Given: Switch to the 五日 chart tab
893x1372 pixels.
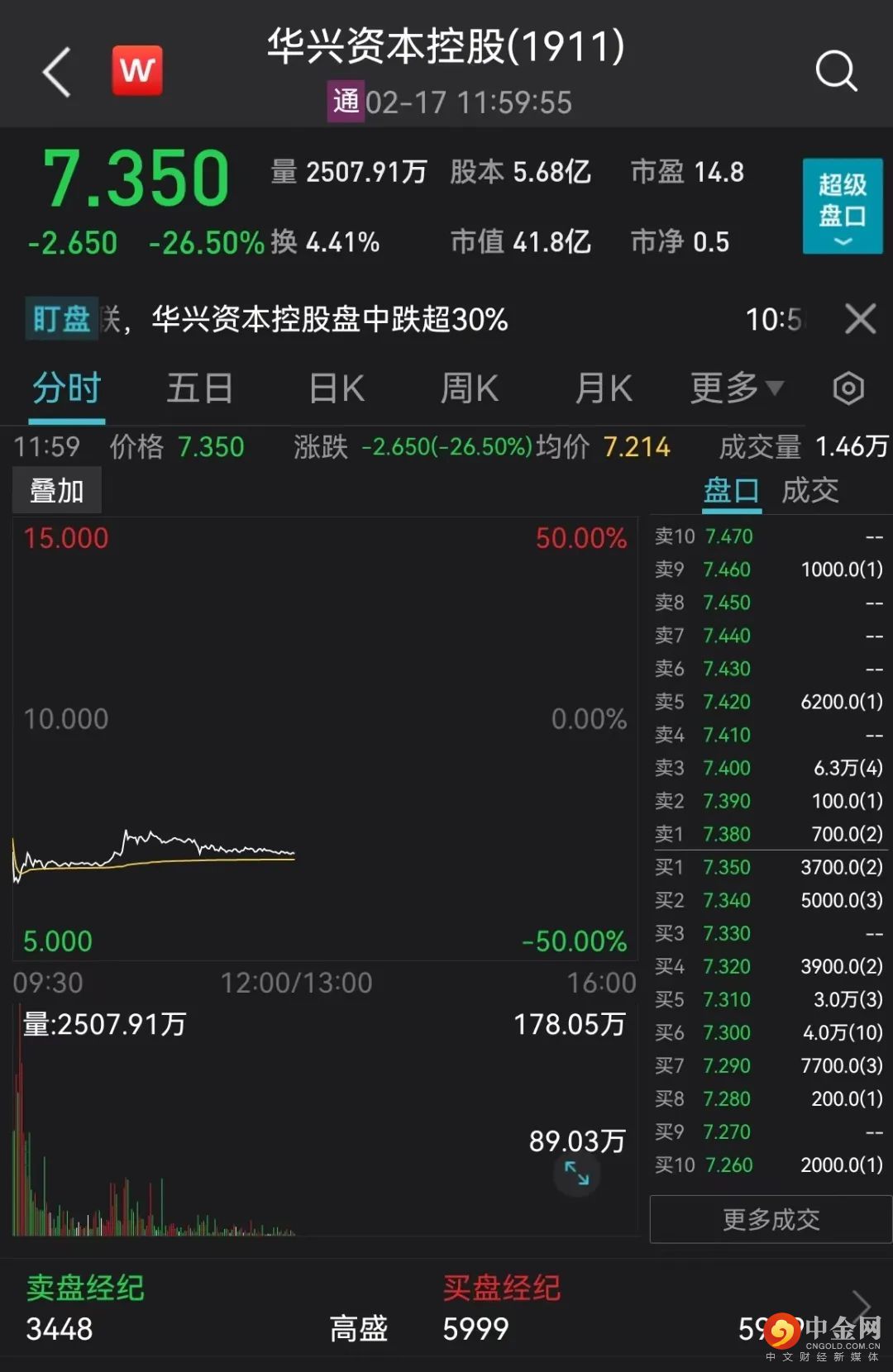Looking at the screenshot, I should click(x=199, y=388).
